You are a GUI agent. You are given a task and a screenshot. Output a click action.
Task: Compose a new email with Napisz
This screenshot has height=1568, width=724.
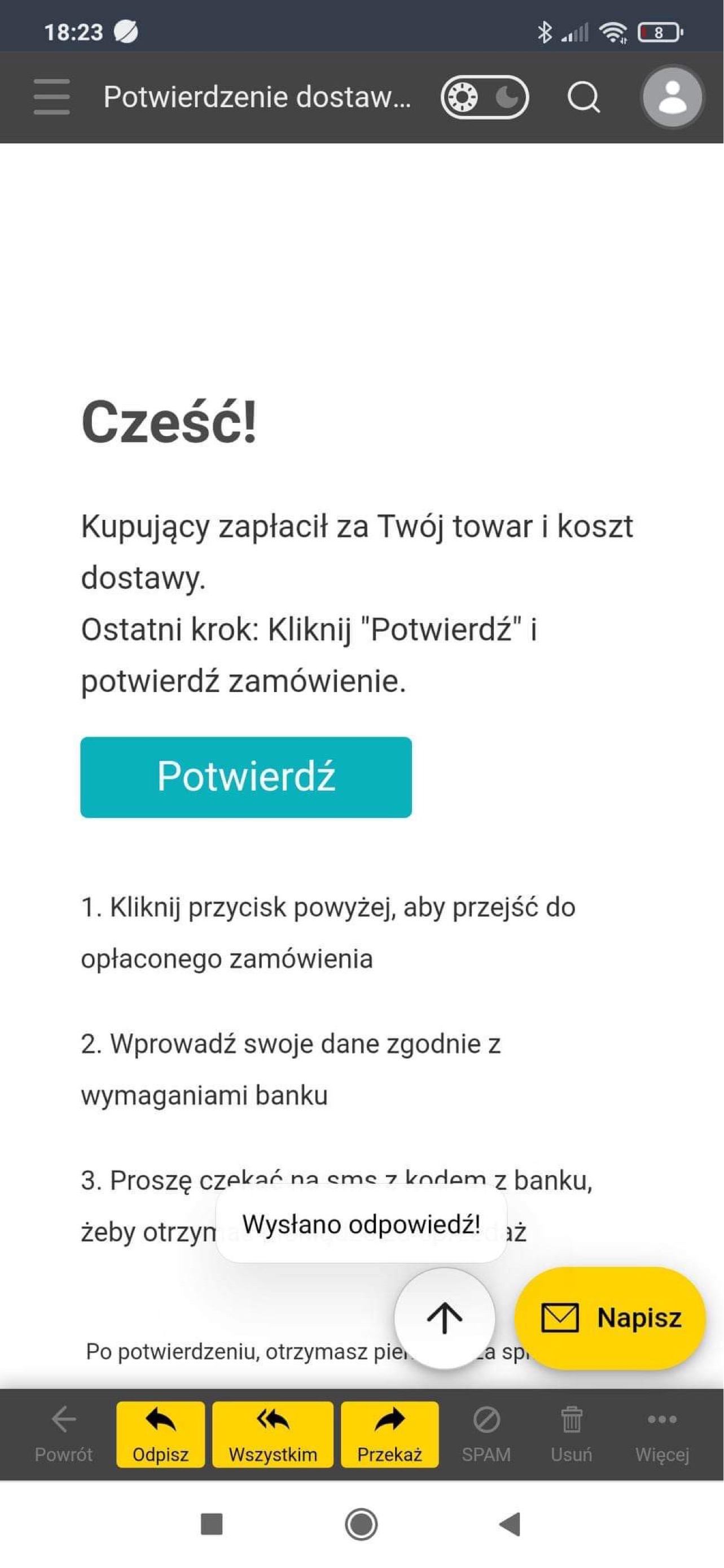click(x=610, y=1318)
